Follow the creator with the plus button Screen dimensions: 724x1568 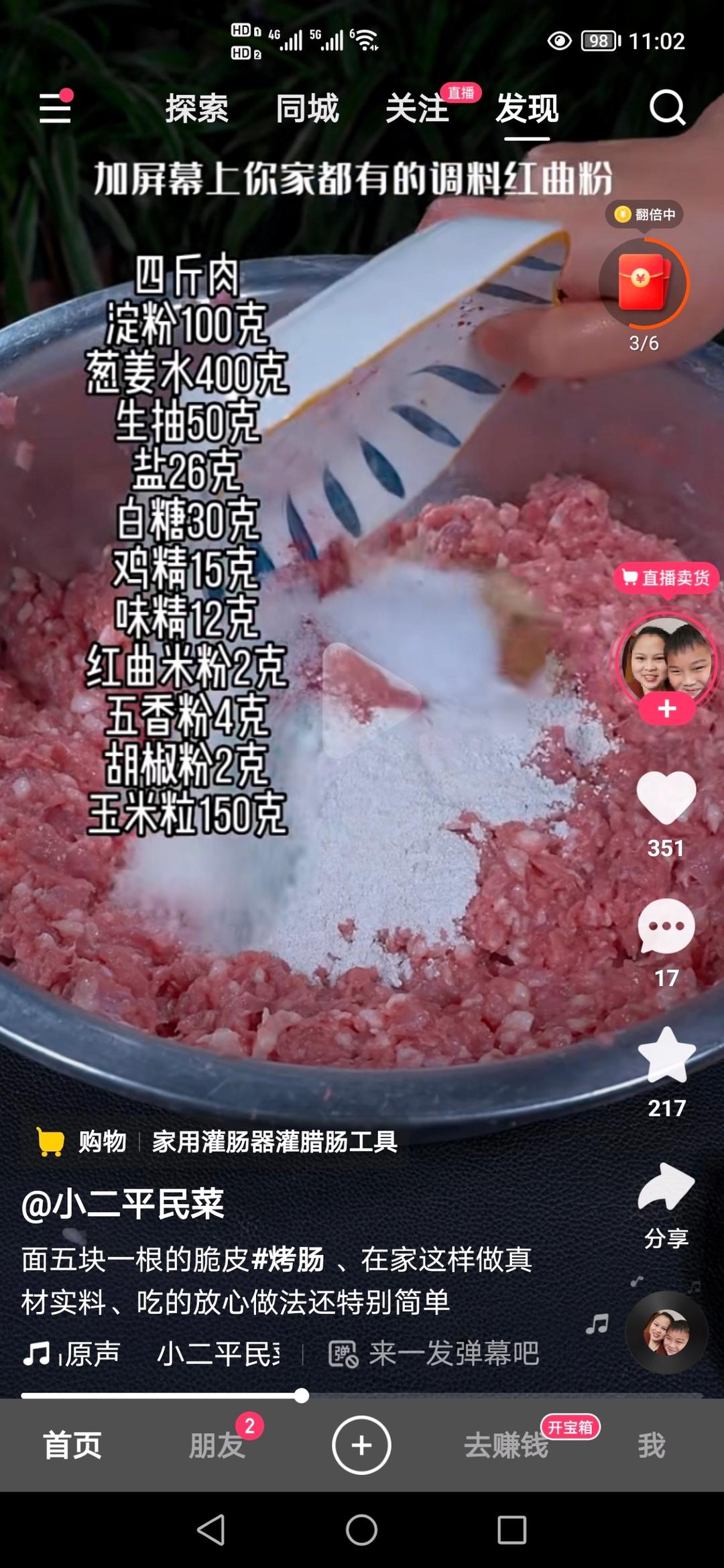point(666,709)
